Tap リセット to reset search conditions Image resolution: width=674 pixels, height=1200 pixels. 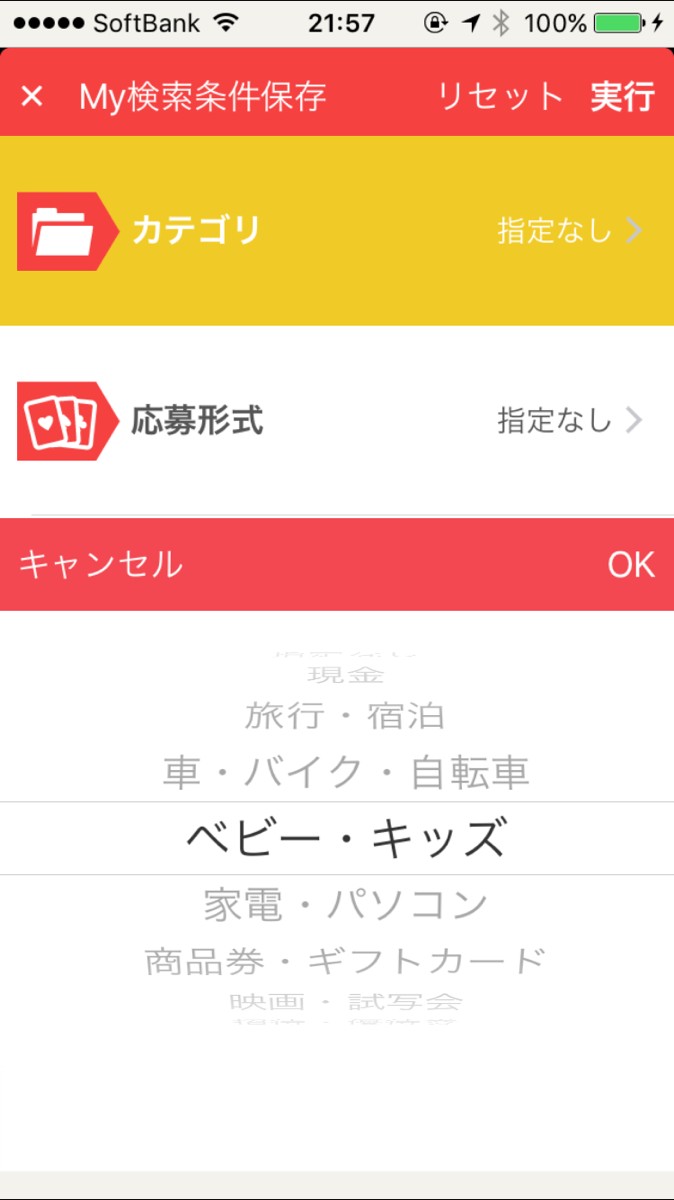pos(500,97)
